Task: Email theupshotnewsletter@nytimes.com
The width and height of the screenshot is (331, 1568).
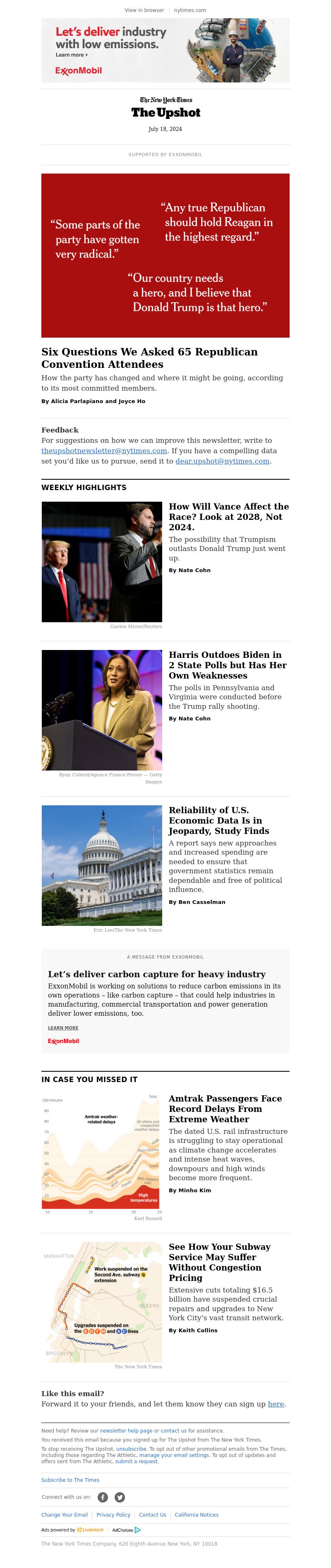Action: (104, 450)
